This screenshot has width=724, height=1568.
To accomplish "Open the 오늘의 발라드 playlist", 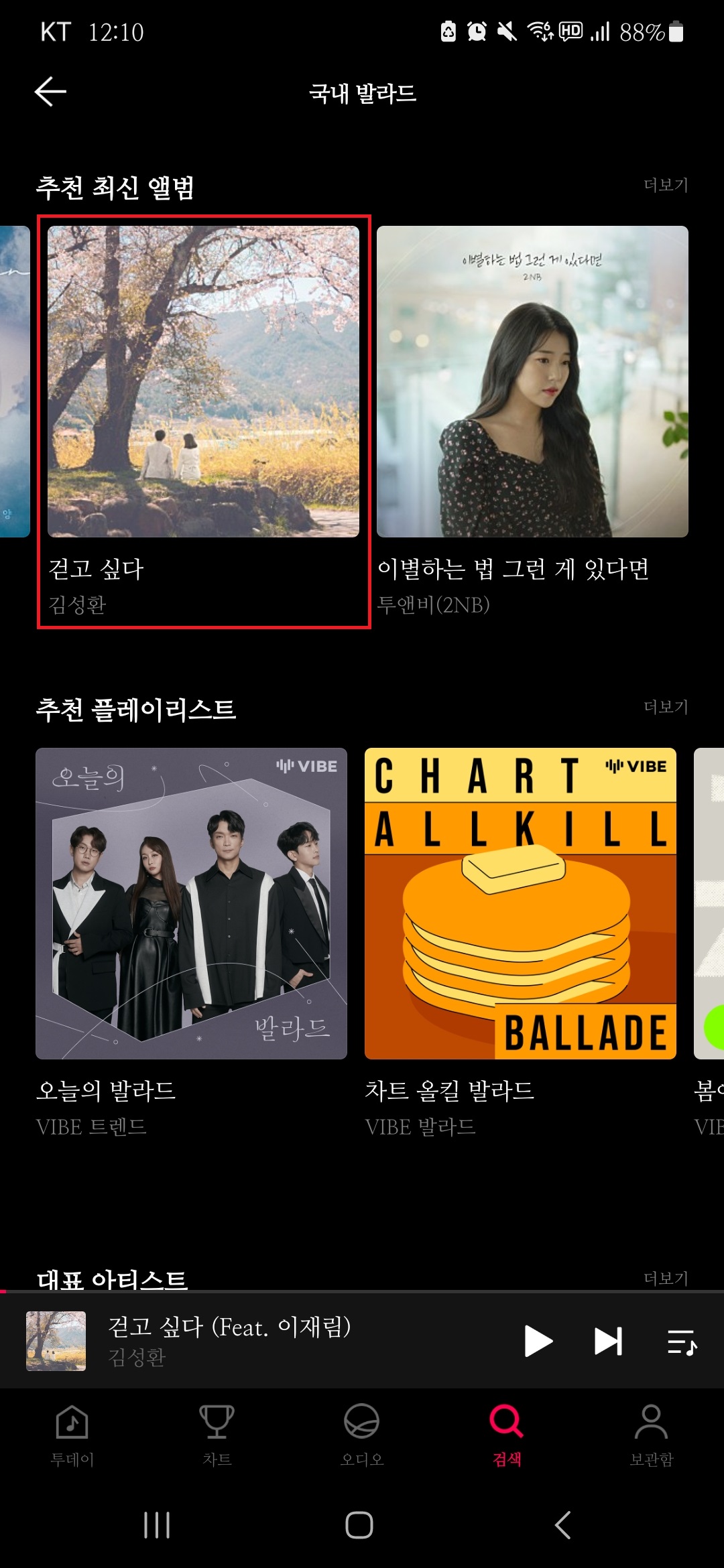I will click(191, 903).
